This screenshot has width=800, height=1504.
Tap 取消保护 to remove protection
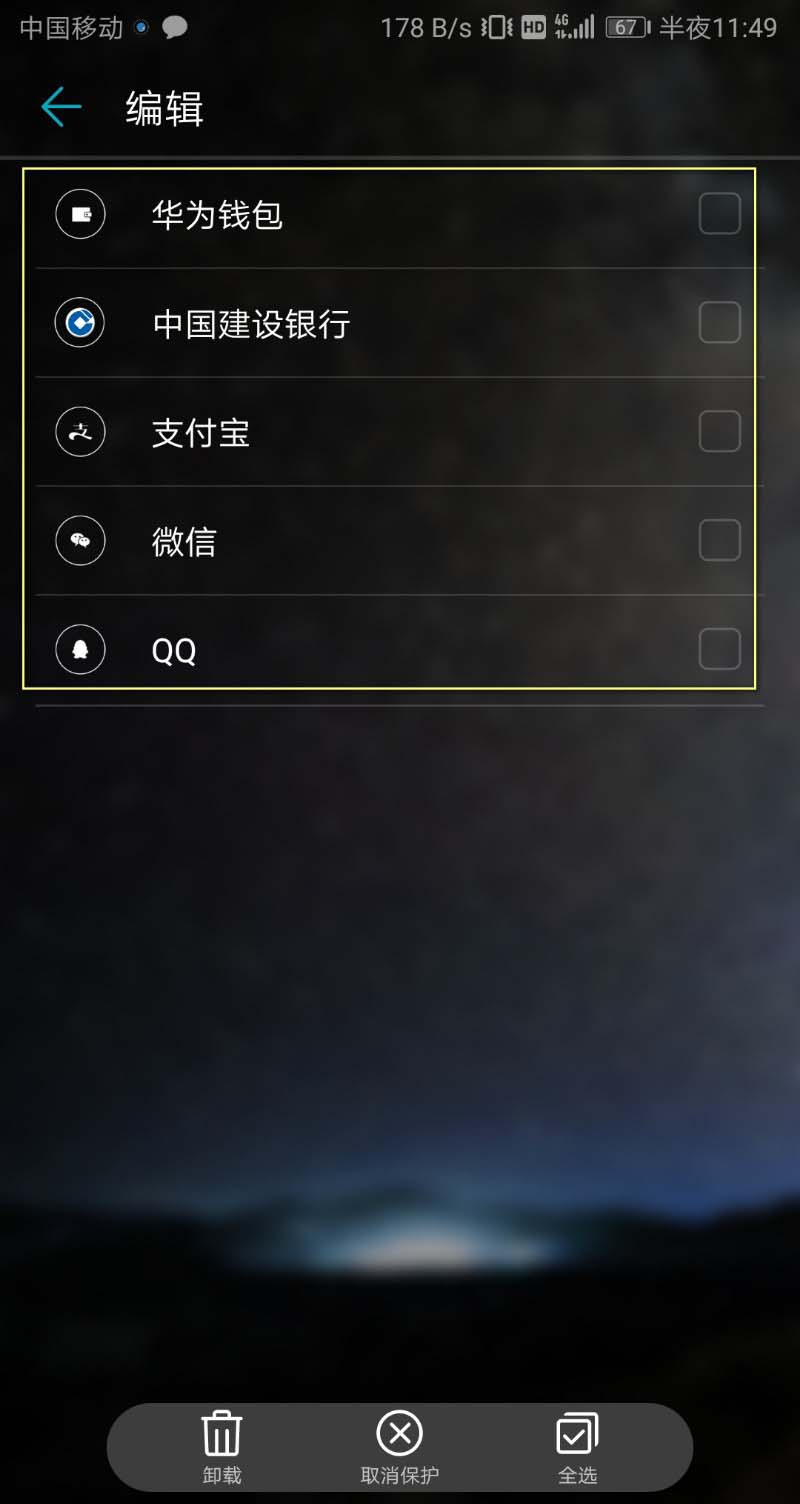tap(399, 1446)
